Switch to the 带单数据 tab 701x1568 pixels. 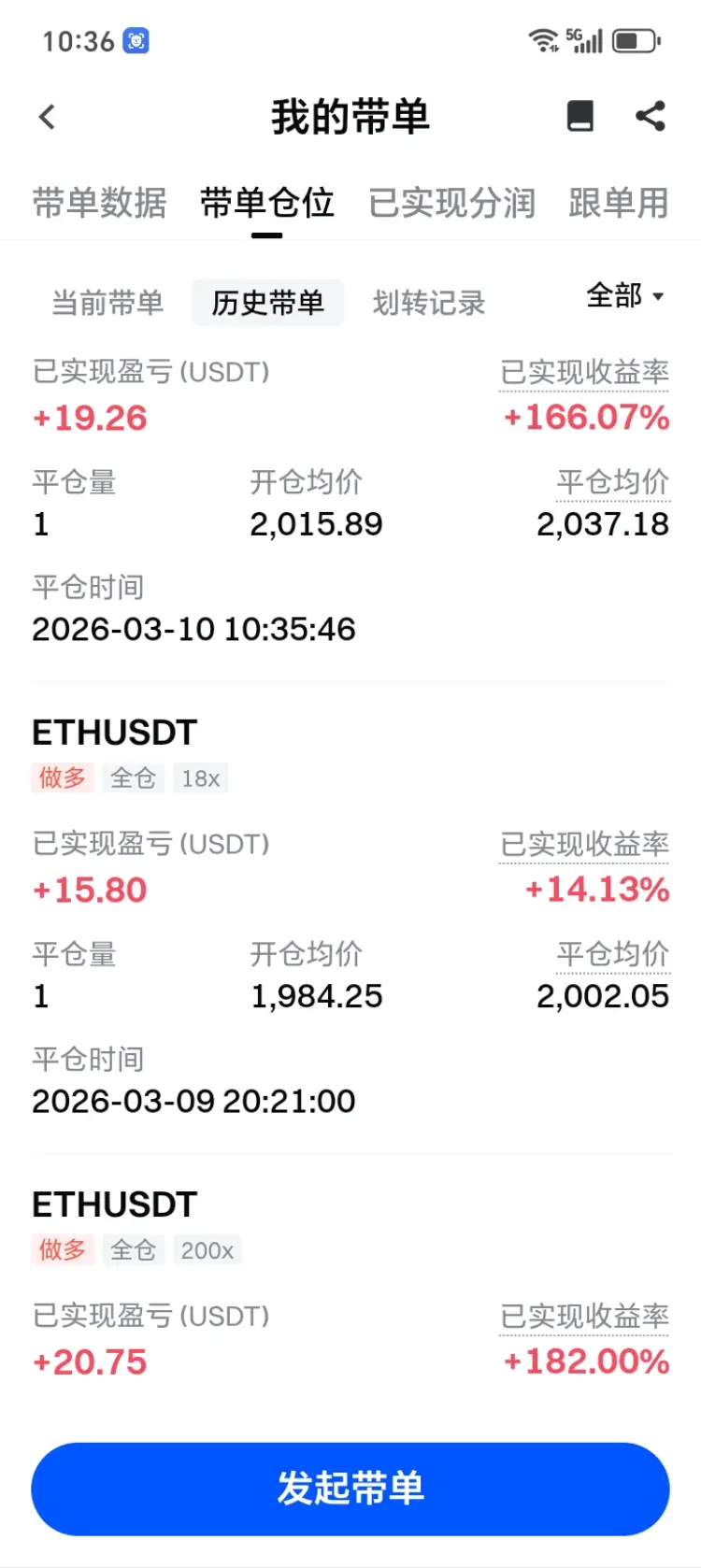(100, 203)
